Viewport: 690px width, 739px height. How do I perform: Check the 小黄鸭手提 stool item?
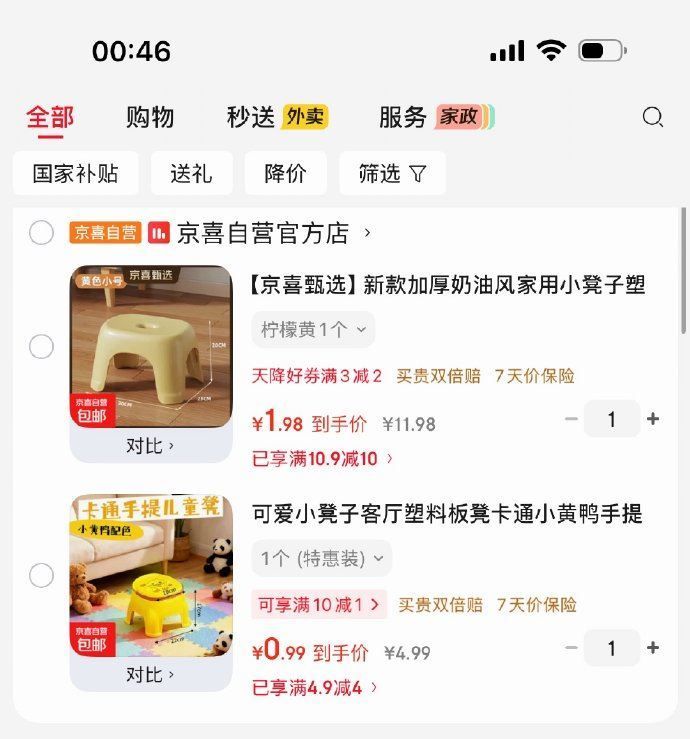41,576
